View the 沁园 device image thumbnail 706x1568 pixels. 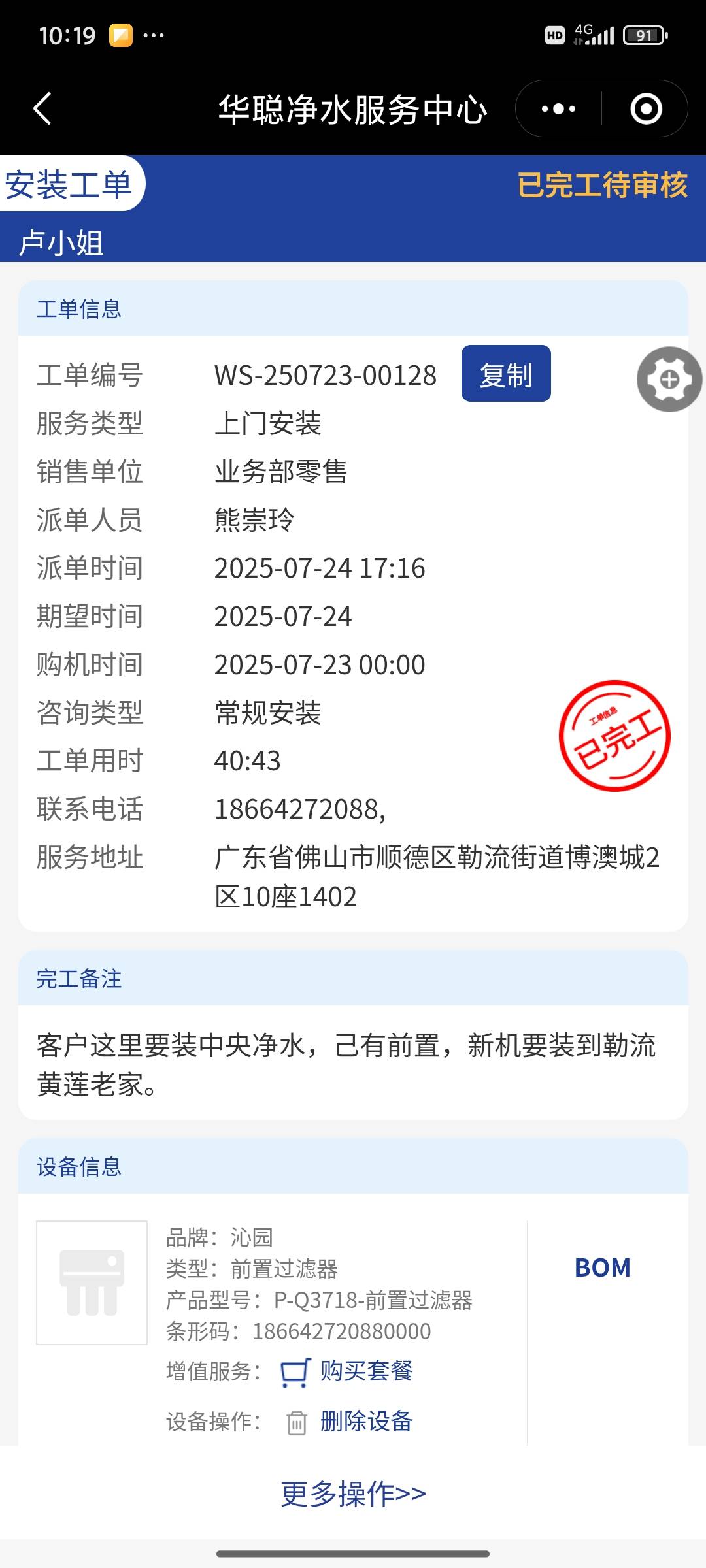point(92,1282)
